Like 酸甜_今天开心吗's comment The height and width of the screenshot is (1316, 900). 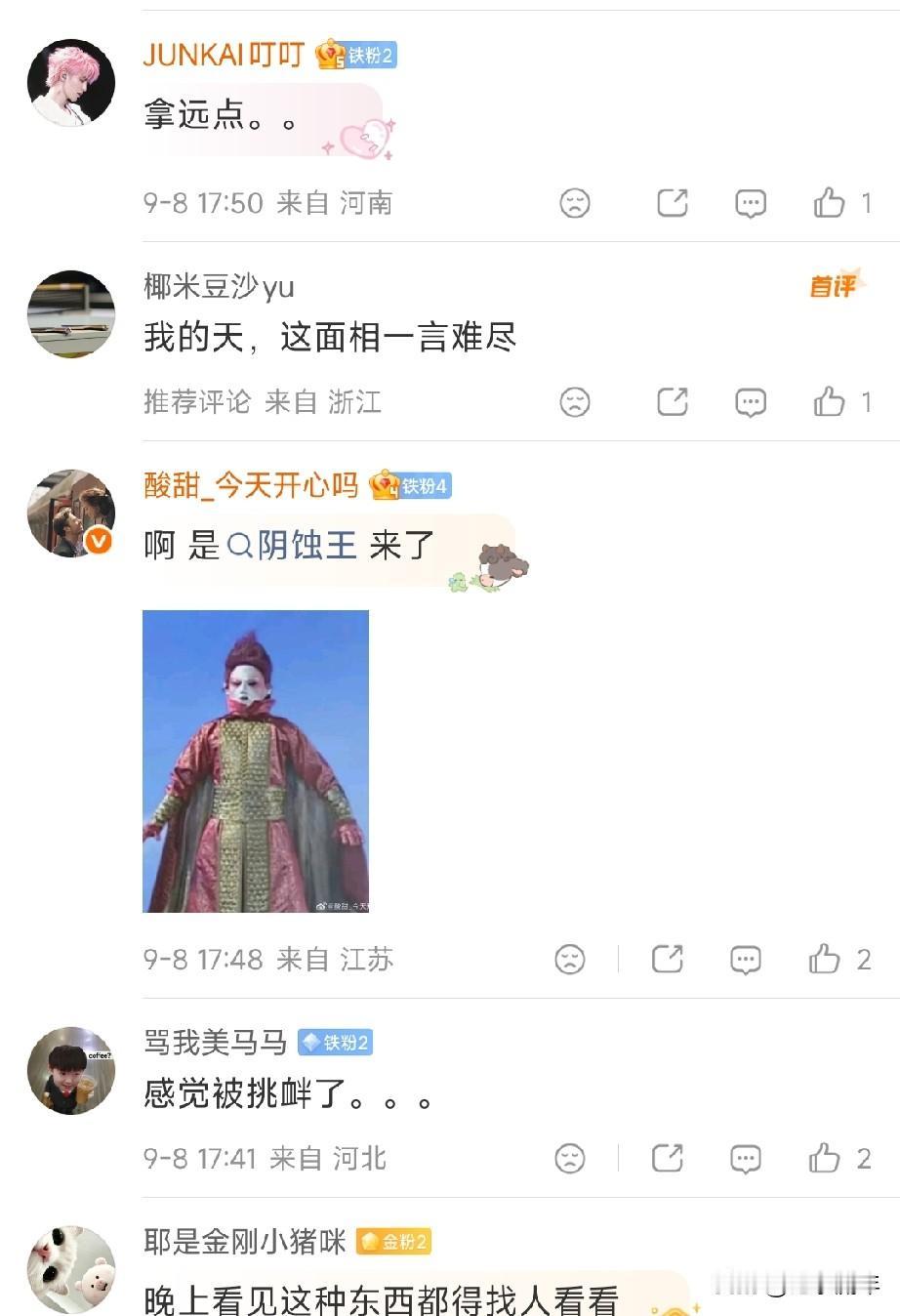tap(824, 960)
